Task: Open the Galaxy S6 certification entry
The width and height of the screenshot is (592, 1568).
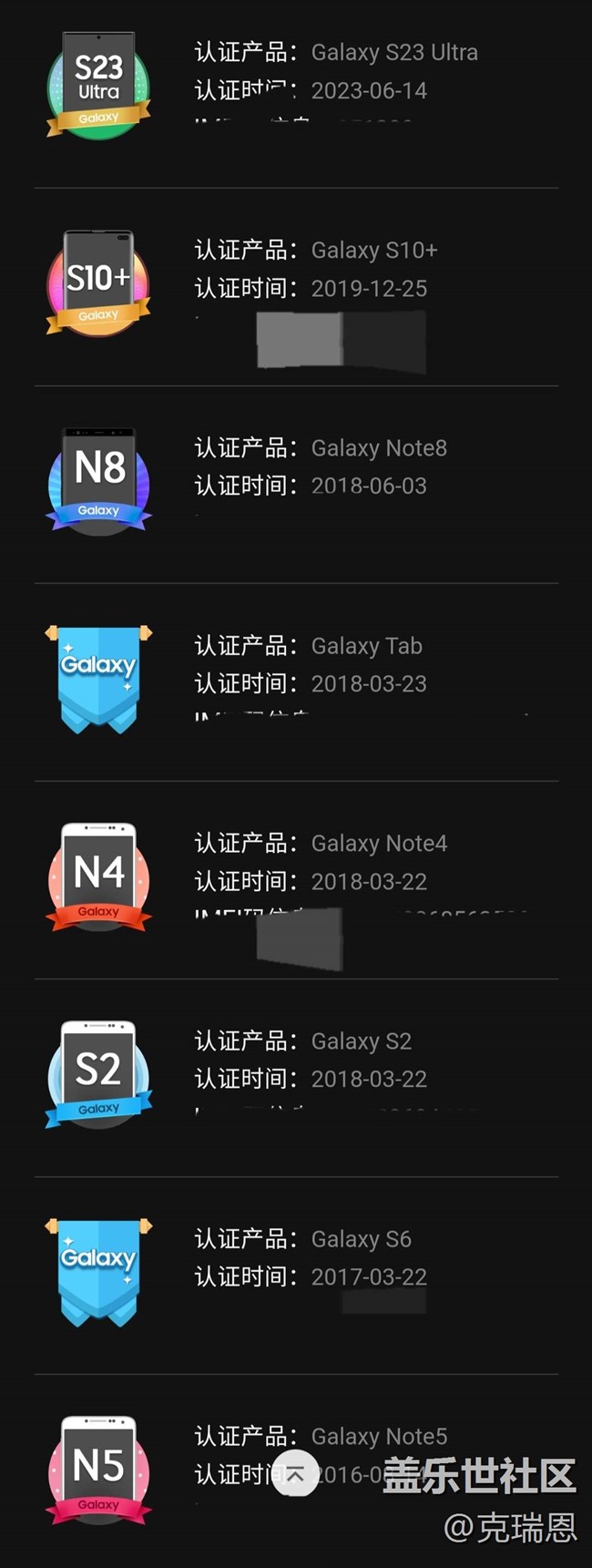Action: (296, 1276)
